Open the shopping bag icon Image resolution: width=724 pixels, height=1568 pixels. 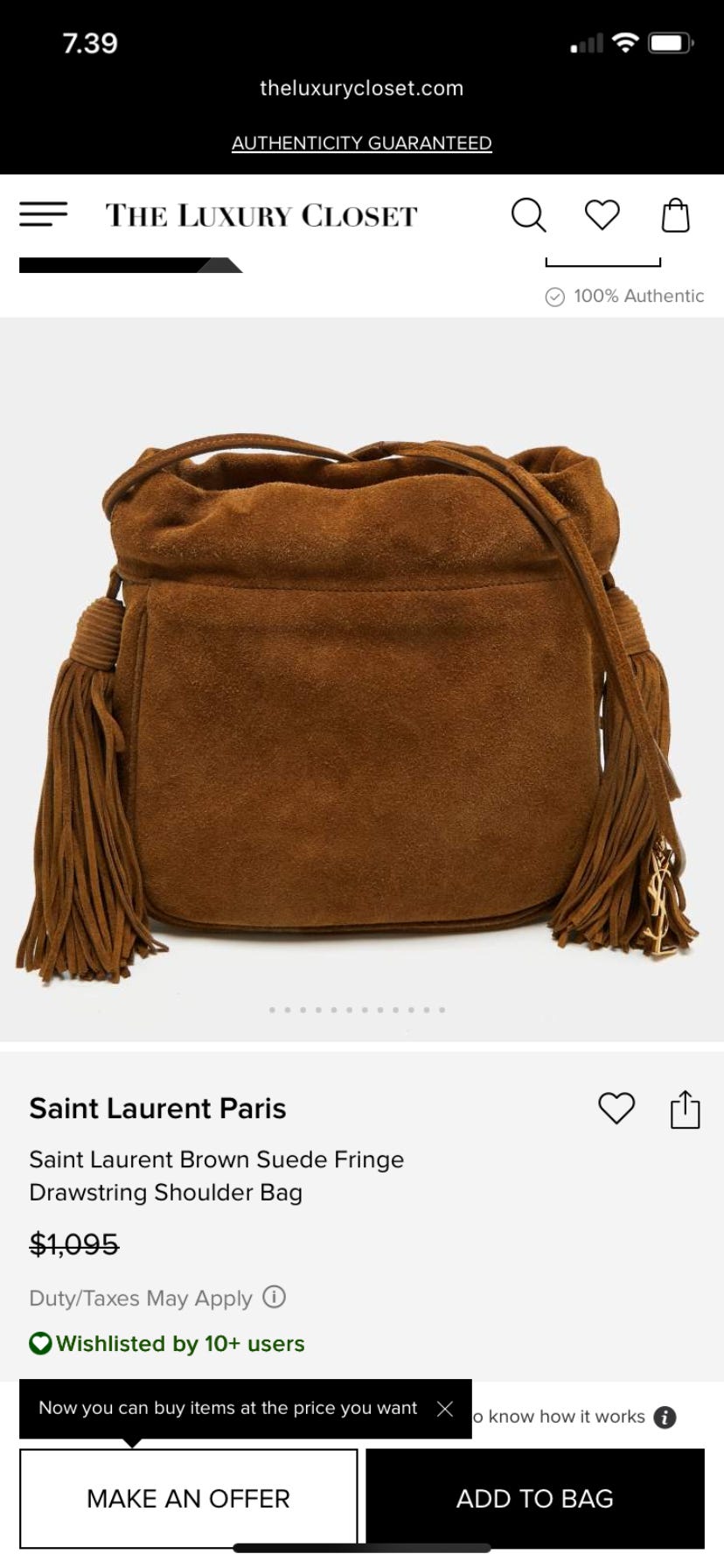coord(675,214)
